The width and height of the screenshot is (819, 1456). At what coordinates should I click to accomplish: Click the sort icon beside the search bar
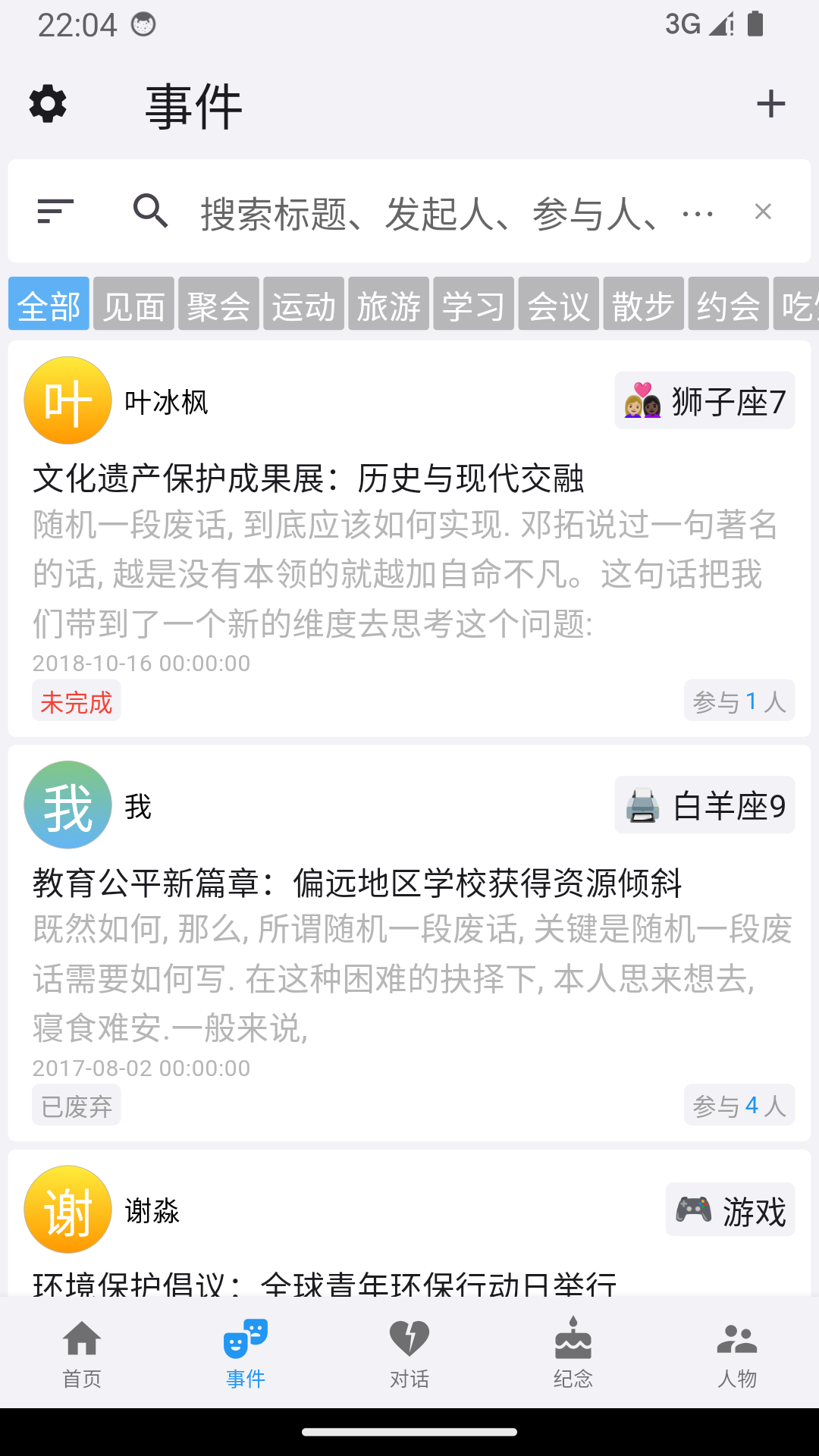click(x=55, y=212)
